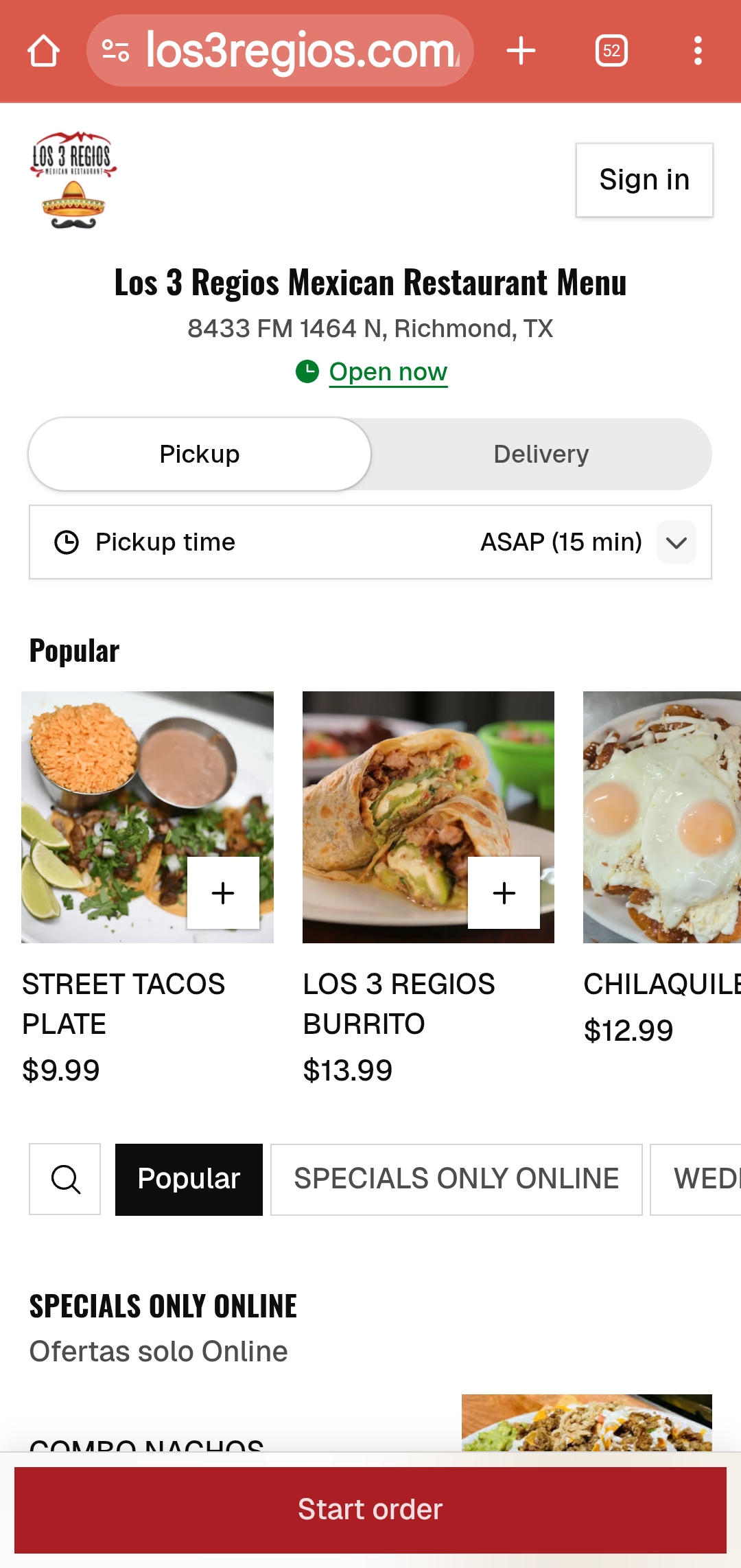Switch to Delivery
The image size is (741, 1568).
pos(541,454)
